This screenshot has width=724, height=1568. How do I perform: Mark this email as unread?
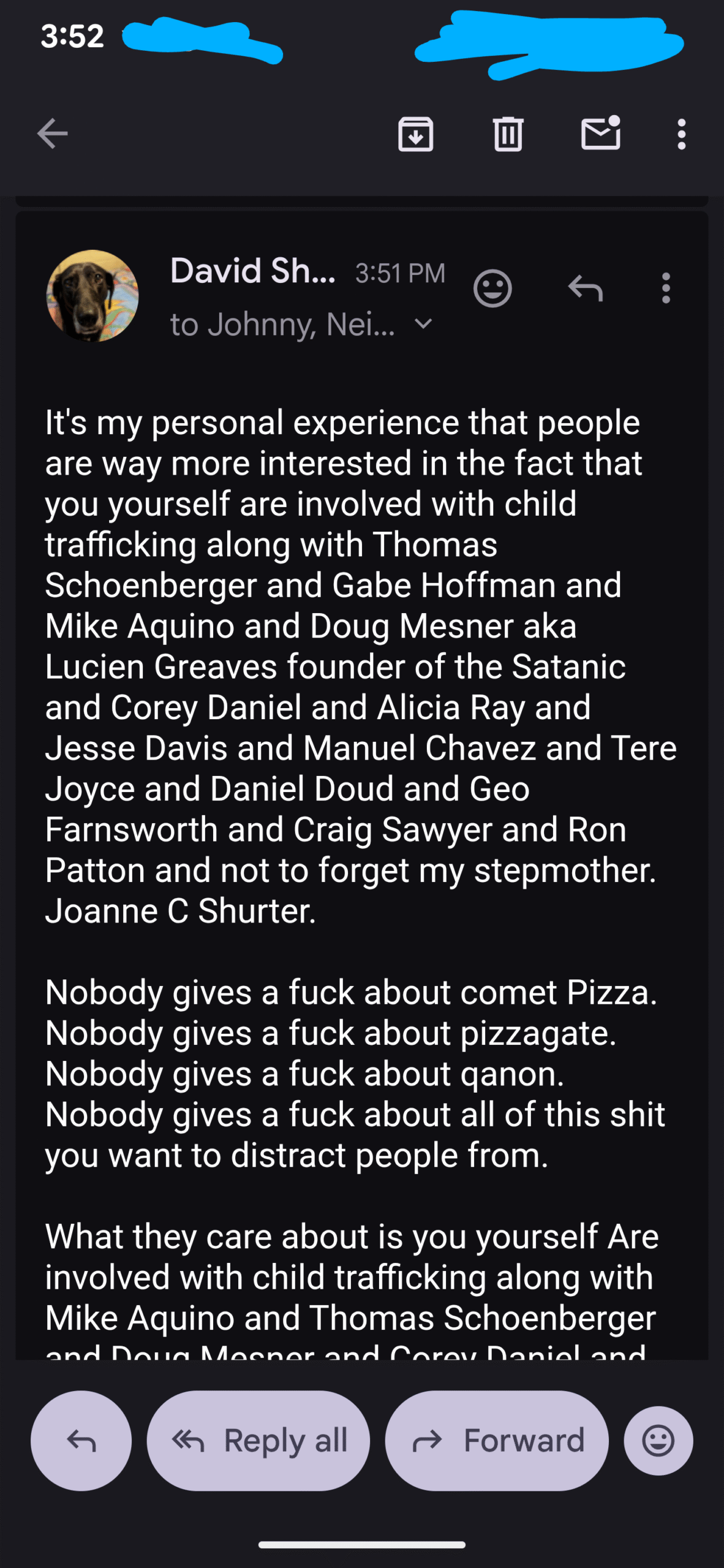600,134
